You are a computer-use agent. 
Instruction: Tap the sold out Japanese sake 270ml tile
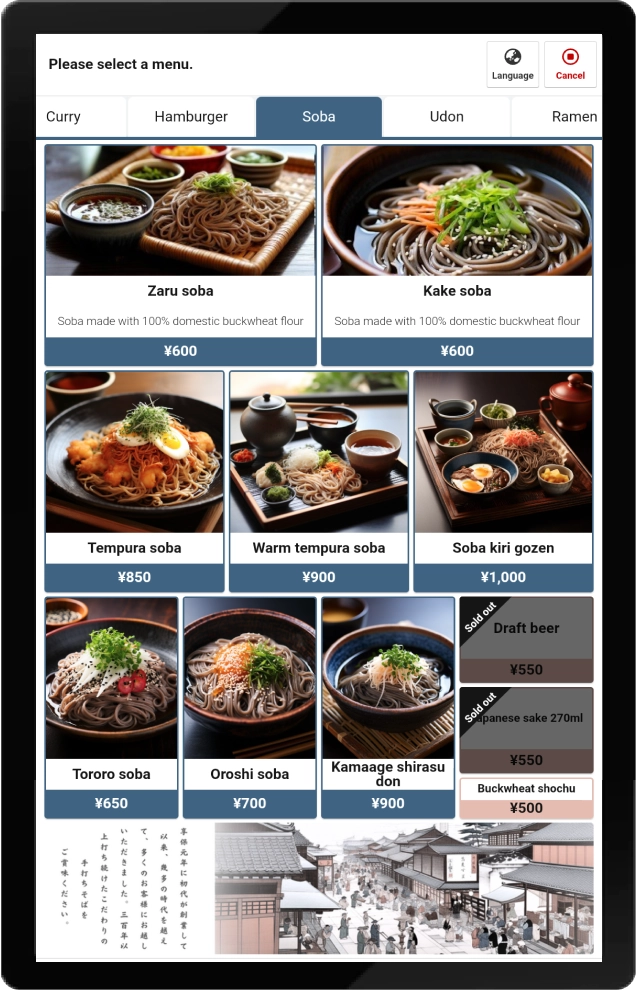click(526, 729)
